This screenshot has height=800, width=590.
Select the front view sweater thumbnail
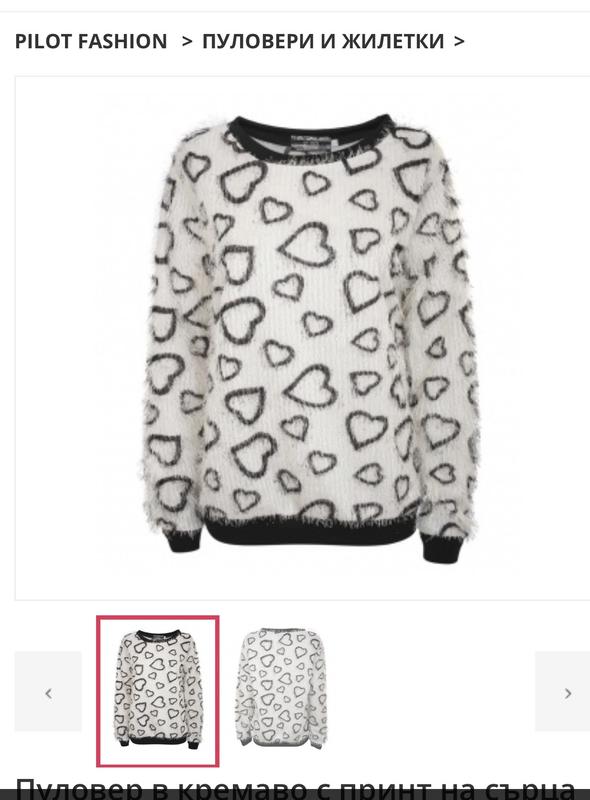point(158,691)
